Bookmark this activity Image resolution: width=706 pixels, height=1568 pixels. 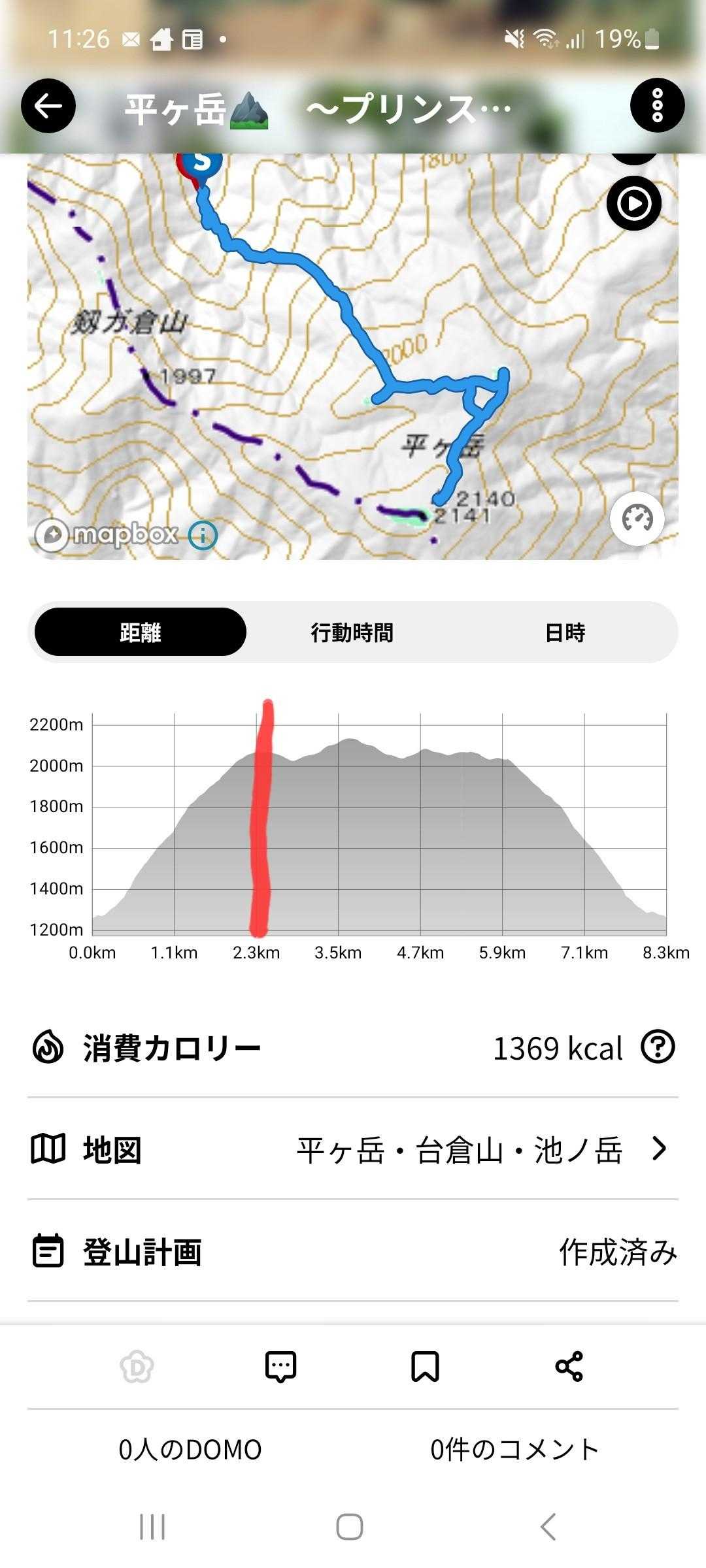pos(425,1366)
